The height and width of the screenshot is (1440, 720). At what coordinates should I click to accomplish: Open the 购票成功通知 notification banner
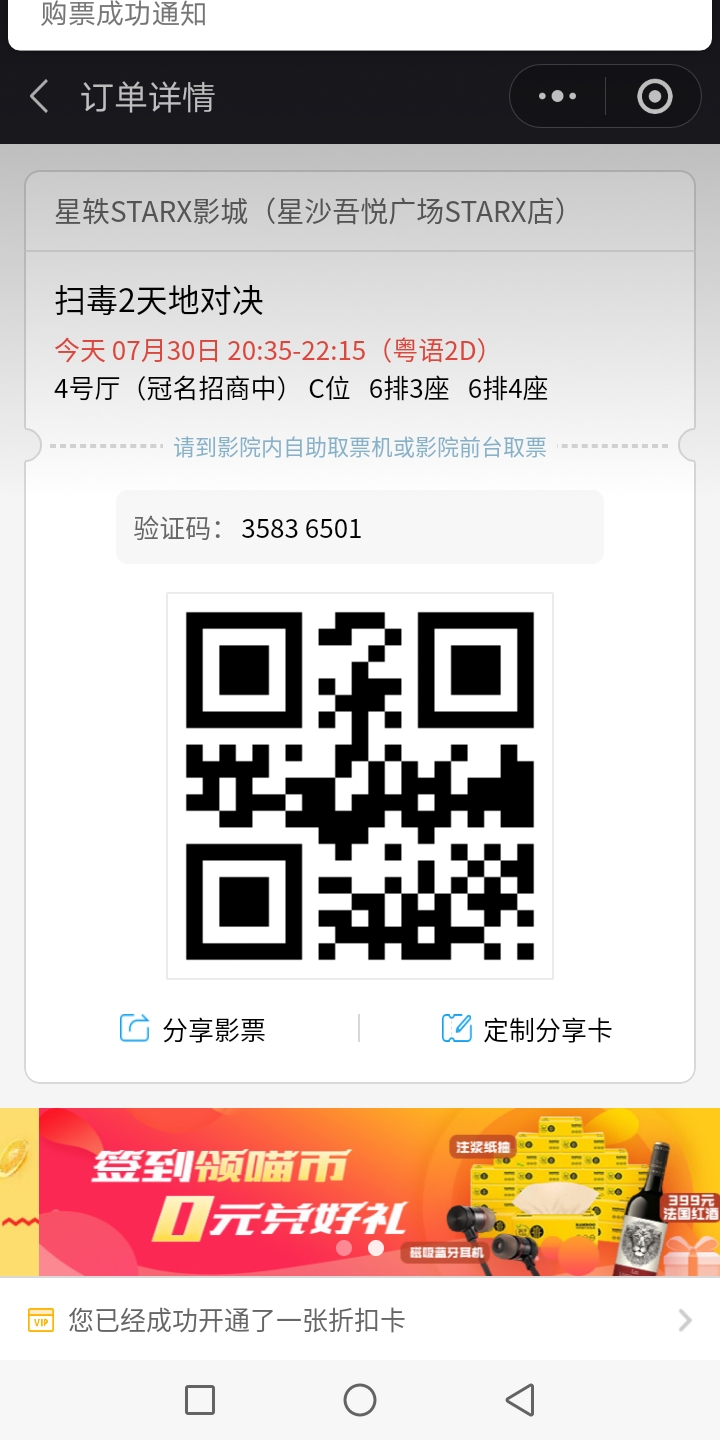click(x=360, y=24)
